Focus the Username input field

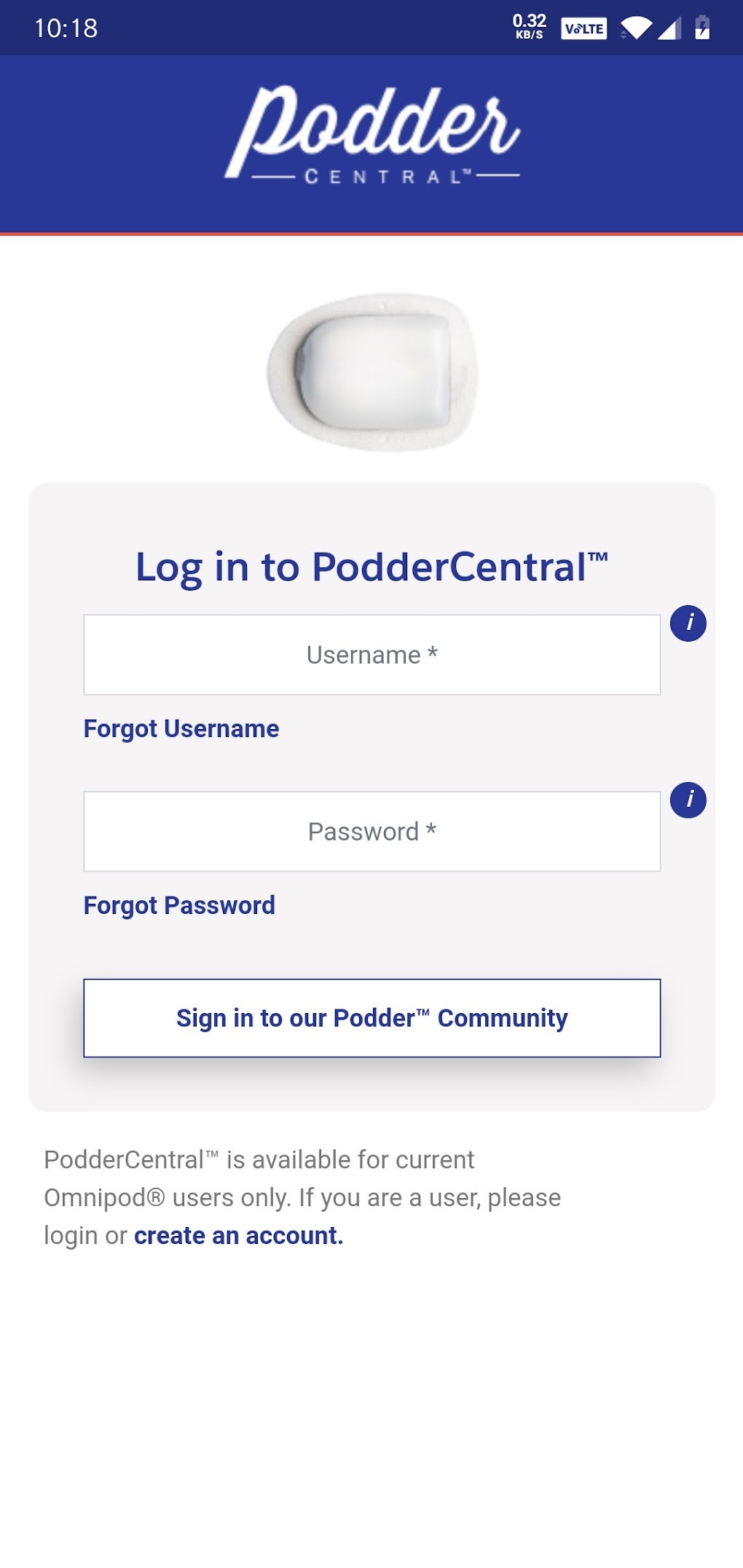(x=371, y=654)
